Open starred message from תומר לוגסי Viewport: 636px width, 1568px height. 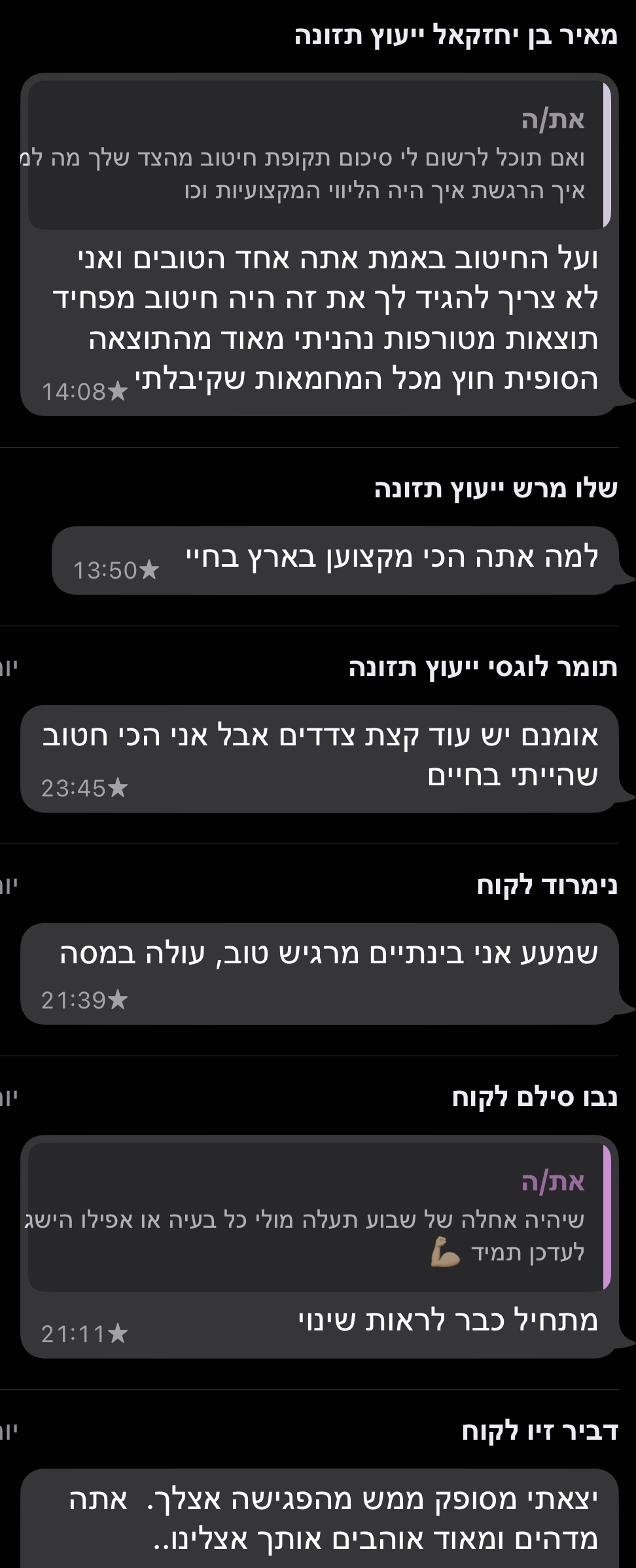[x=319, y=758]
